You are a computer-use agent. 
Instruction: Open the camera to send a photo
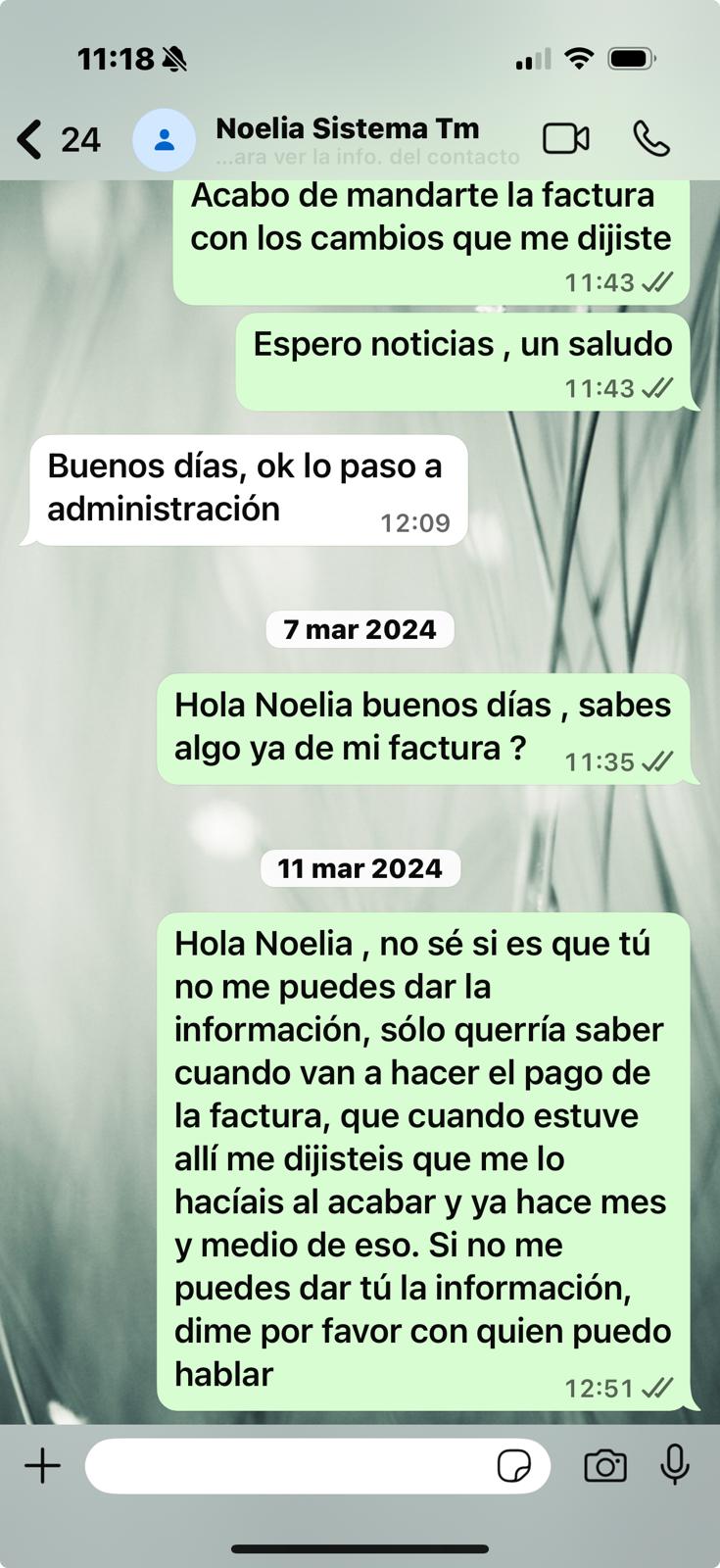pos(605,1466)
